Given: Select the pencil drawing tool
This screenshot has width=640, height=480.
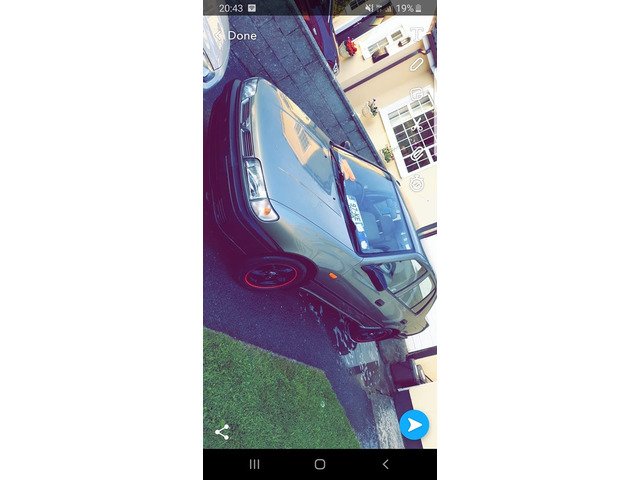Looking at the screenshot, I should tap(416, 64).
